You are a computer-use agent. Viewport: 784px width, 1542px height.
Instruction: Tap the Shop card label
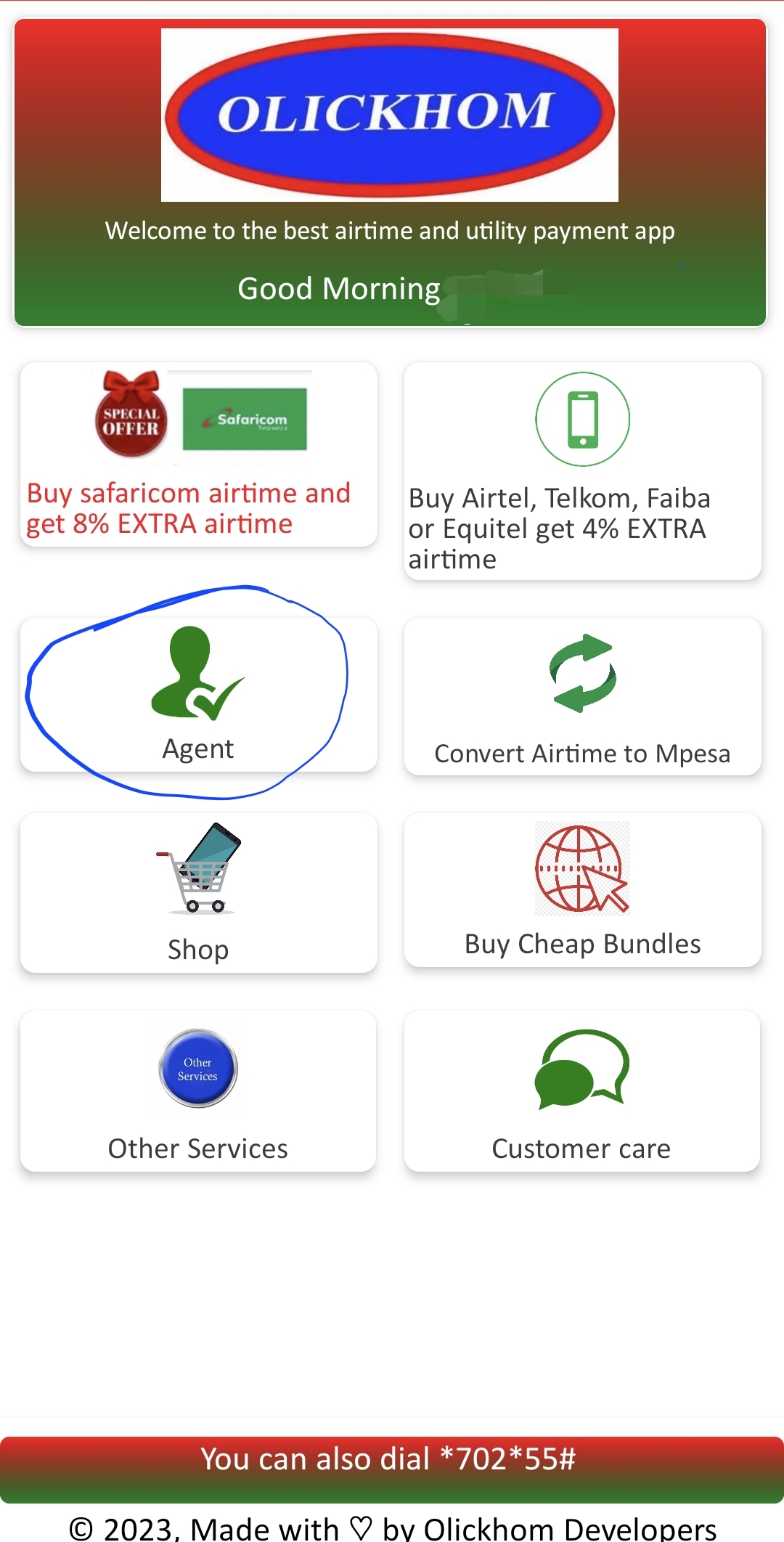197,949
